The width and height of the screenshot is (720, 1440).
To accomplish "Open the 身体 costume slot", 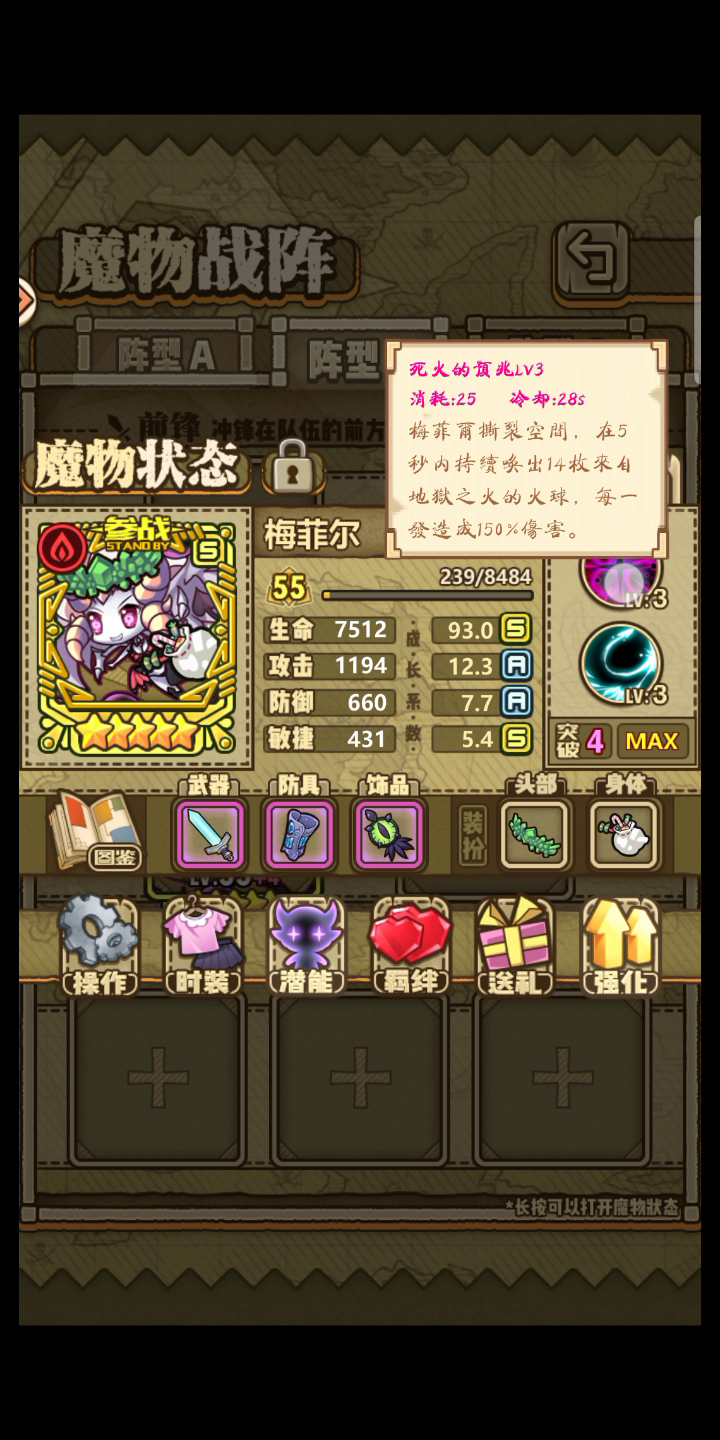I will point(625,834).
